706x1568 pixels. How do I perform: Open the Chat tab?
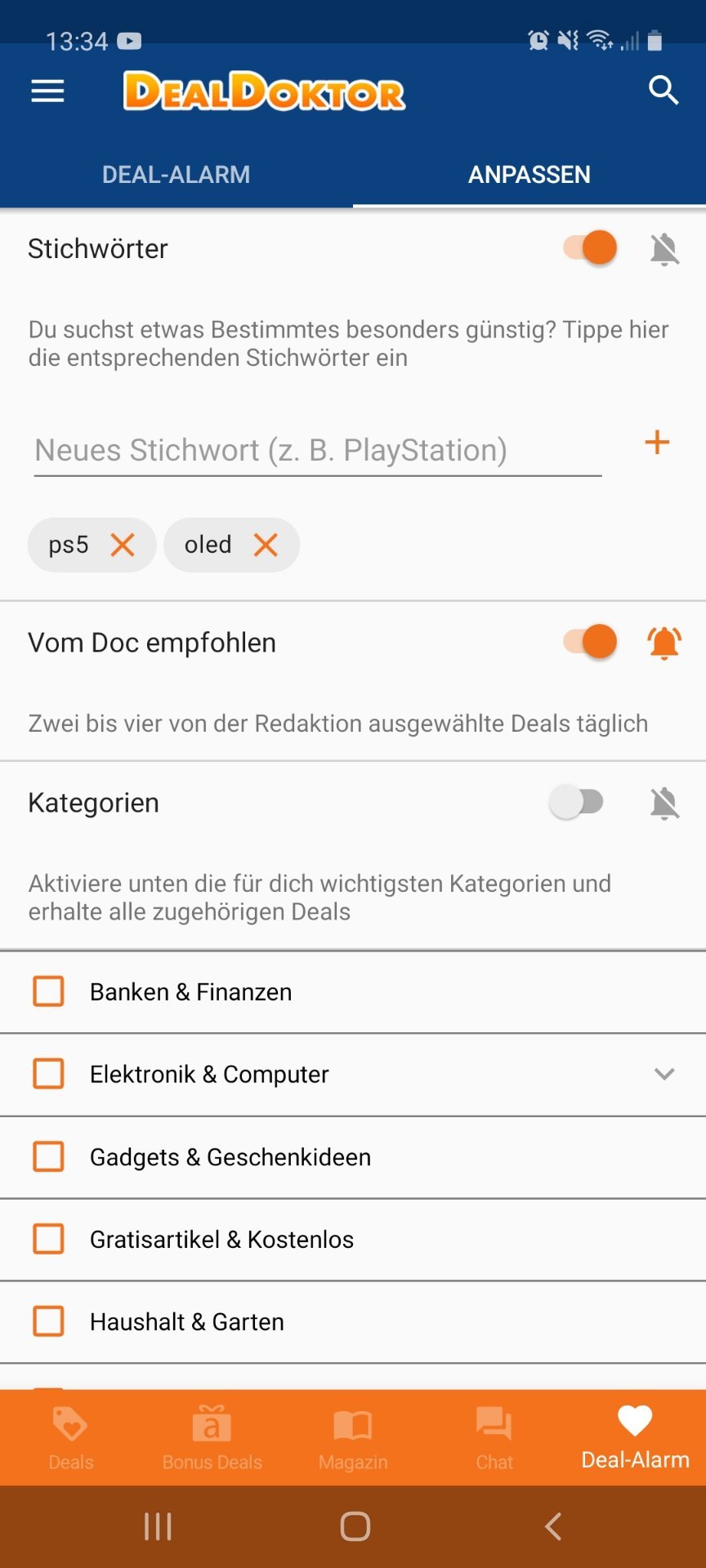[x=494, y=1438]
